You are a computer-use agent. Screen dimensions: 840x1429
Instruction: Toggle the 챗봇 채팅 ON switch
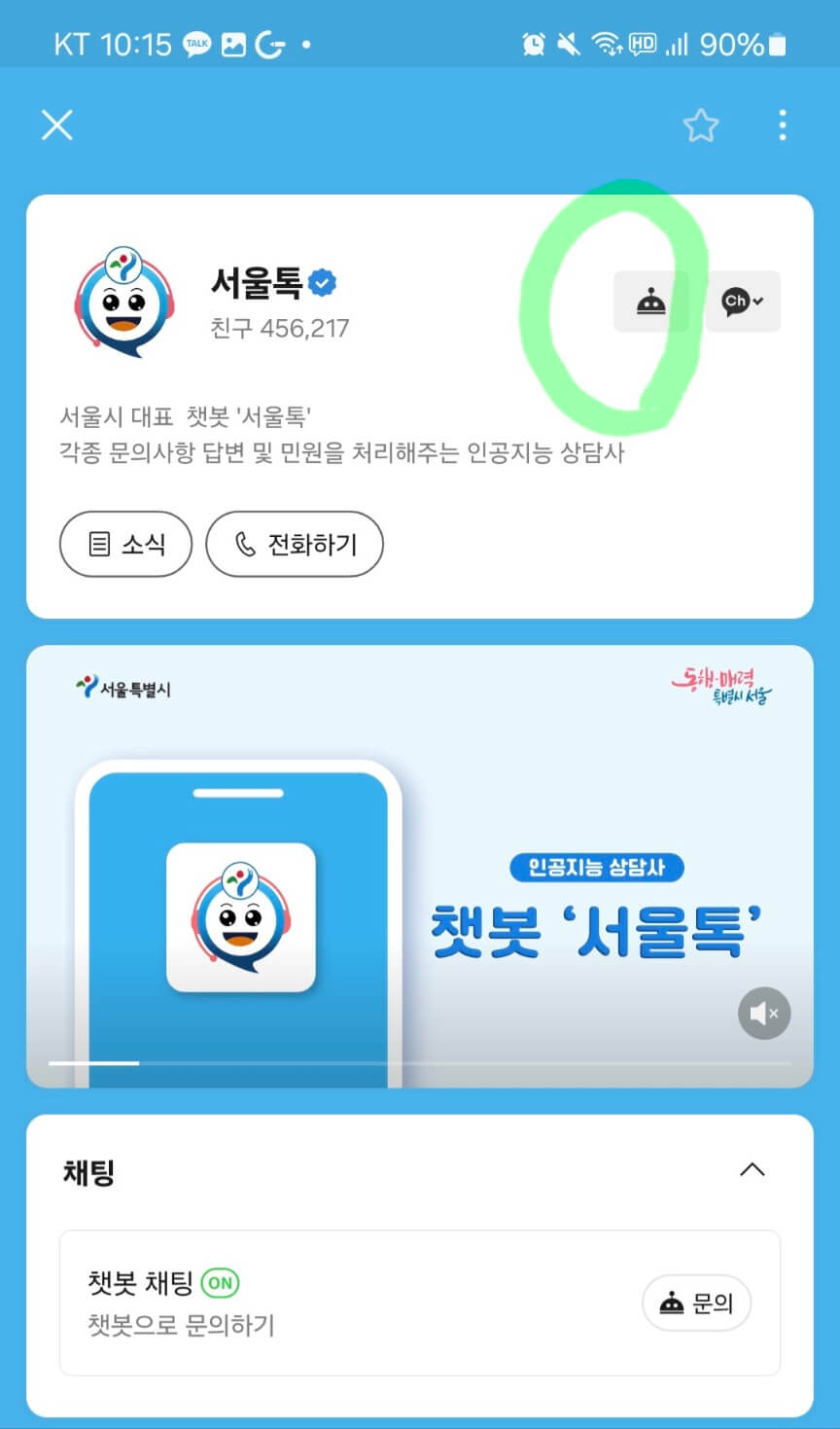(x=220, y=1284)
